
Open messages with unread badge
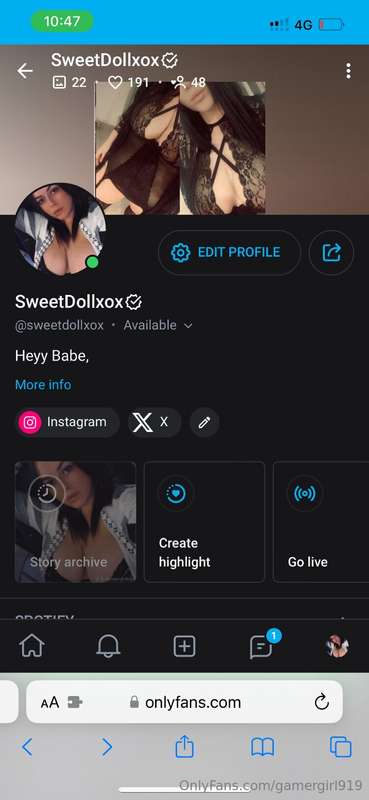[263, 645]
